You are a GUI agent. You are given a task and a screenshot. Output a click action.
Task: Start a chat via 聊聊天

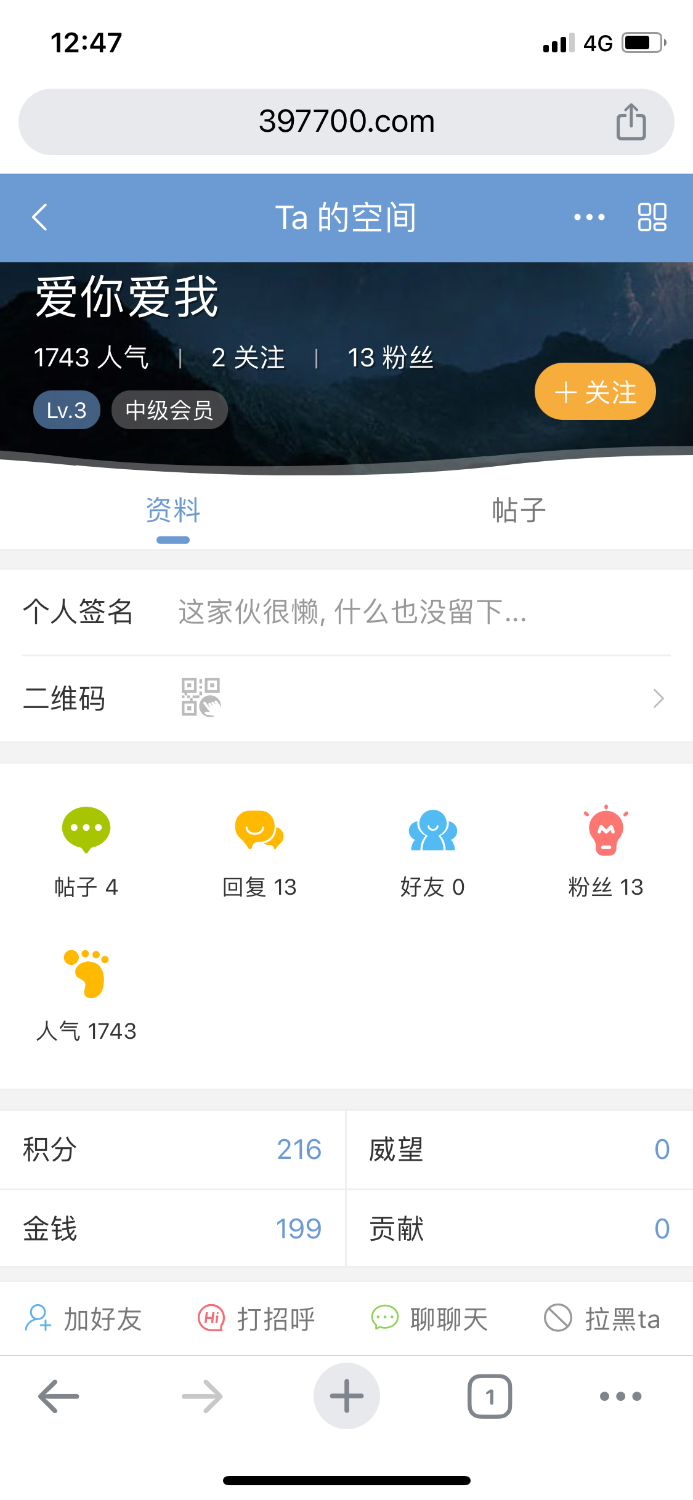pos(429,1319)
